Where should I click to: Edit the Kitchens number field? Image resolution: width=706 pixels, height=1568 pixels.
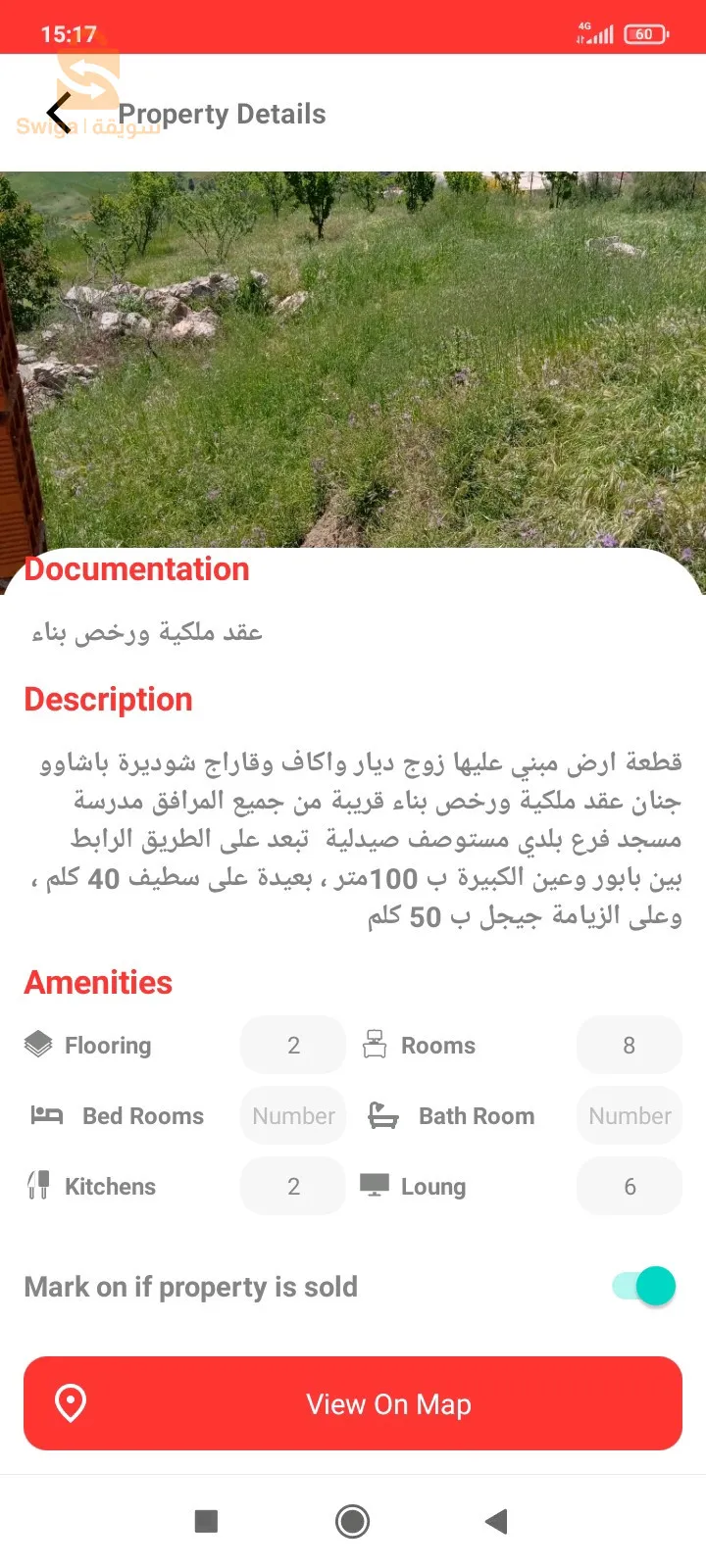coord(293,1187)
